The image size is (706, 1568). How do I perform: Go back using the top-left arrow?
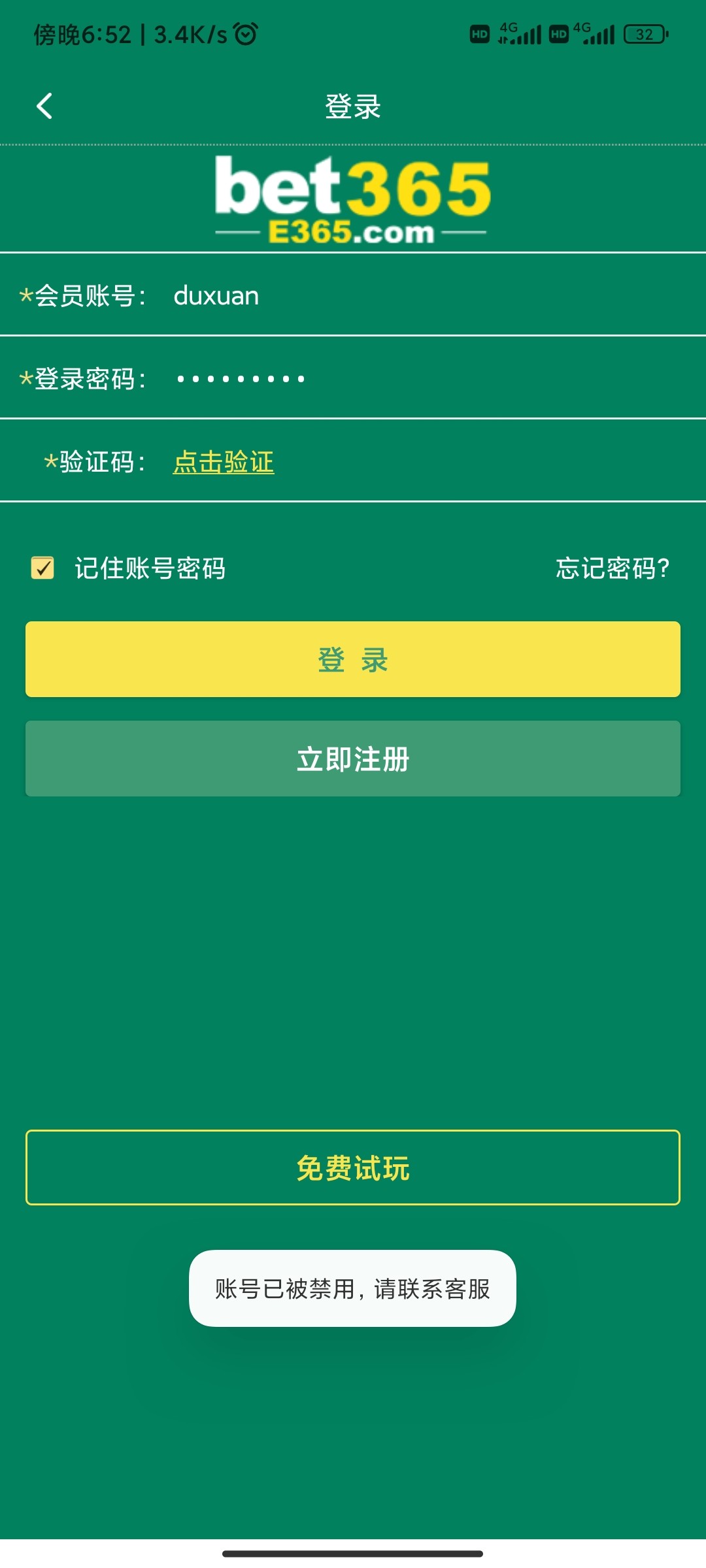(x=44, y=106)
